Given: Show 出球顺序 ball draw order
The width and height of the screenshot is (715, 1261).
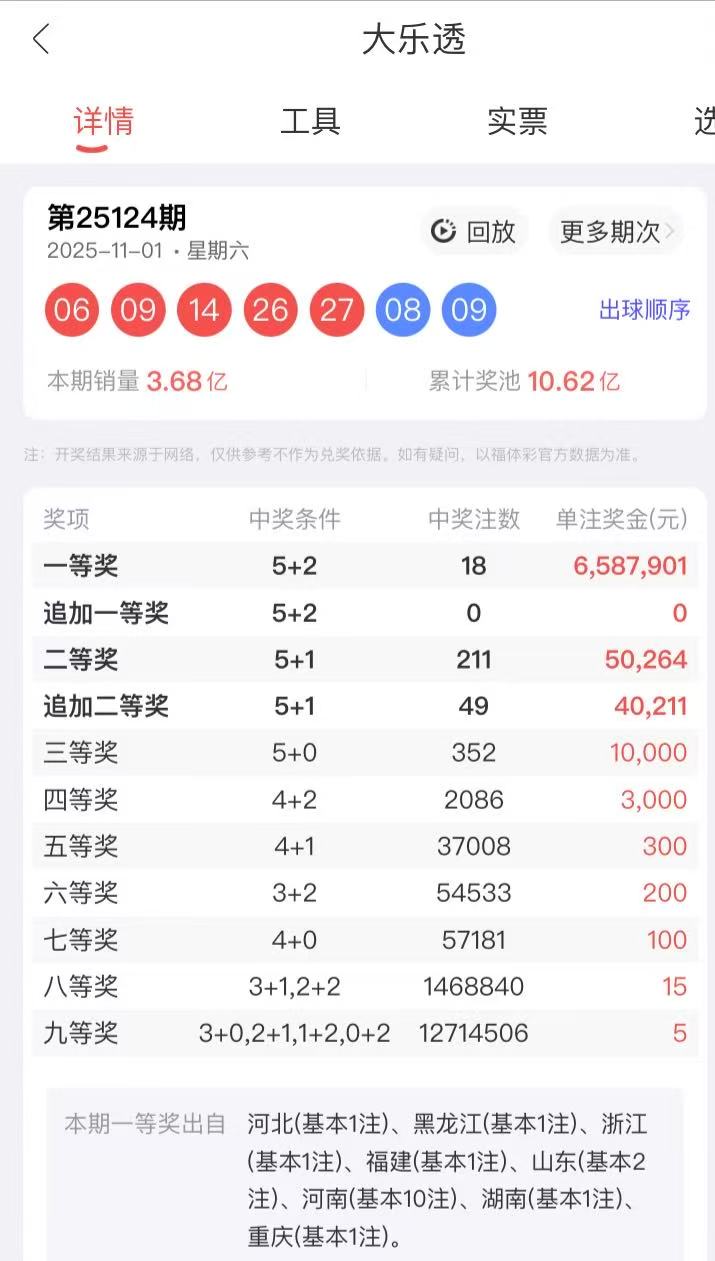Looking at the screenshot, I should pos(644,310).
